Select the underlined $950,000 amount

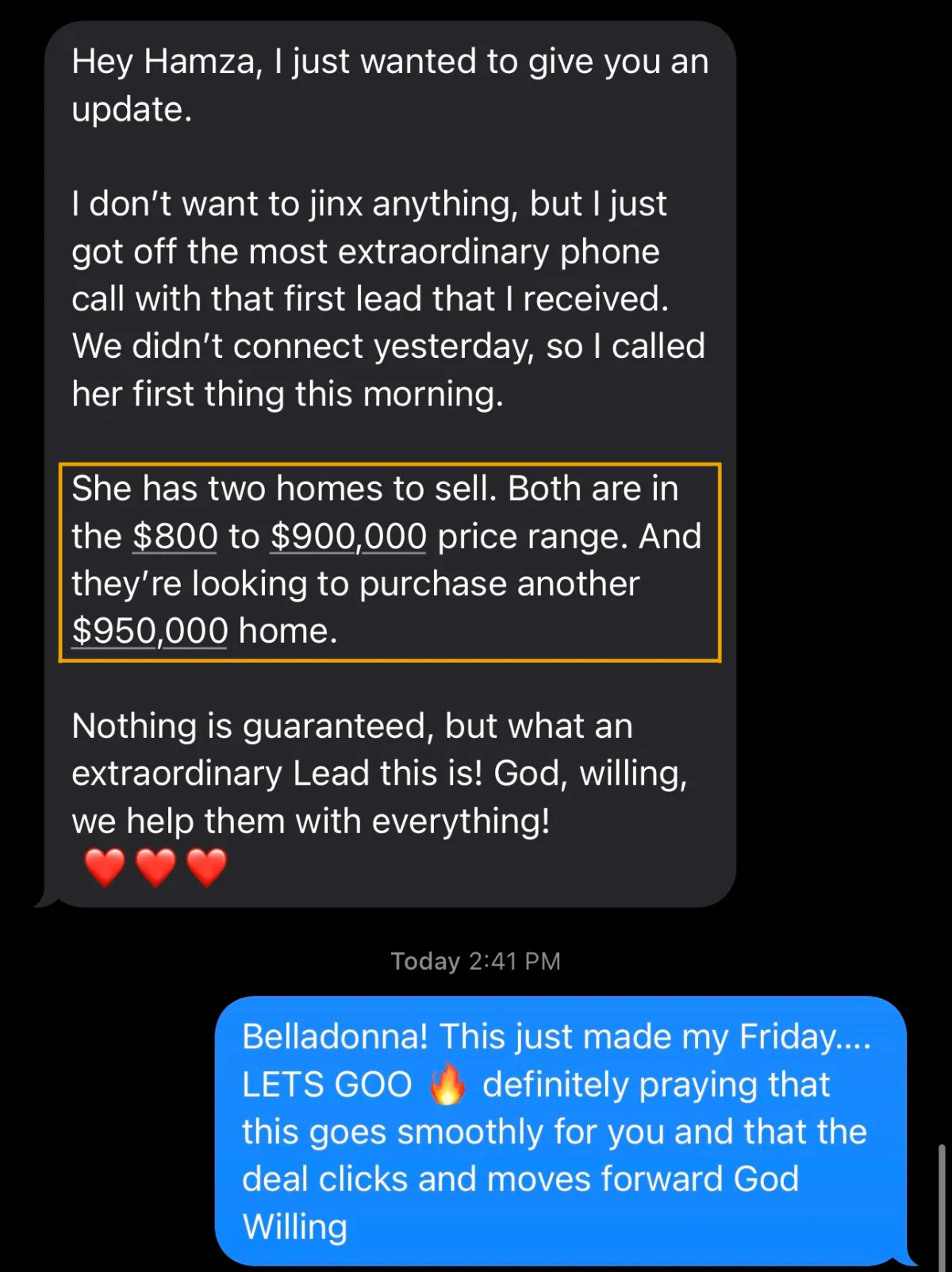(x=150, y=632)
